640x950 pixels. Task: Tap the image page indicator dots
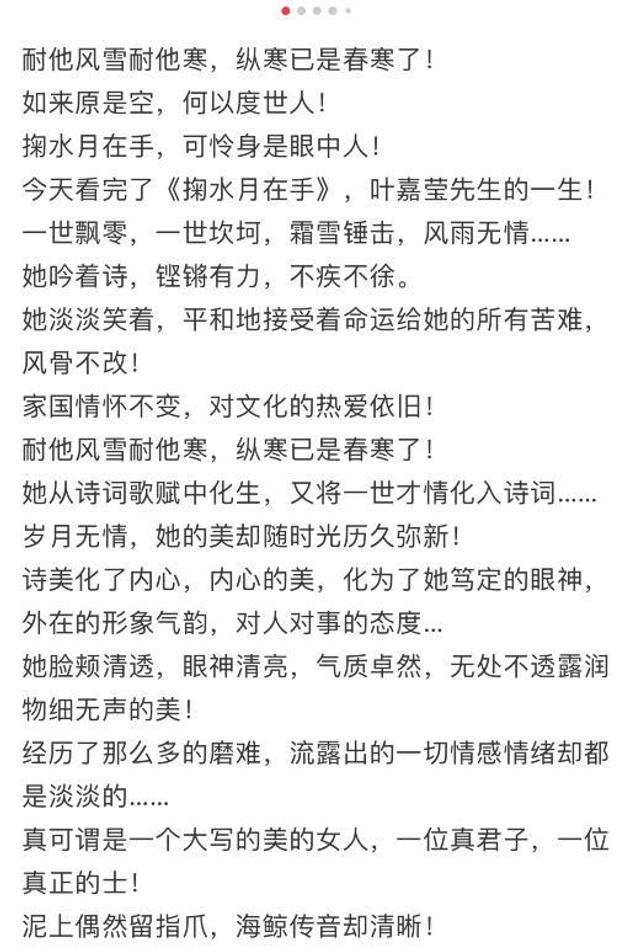pos(316,10)
